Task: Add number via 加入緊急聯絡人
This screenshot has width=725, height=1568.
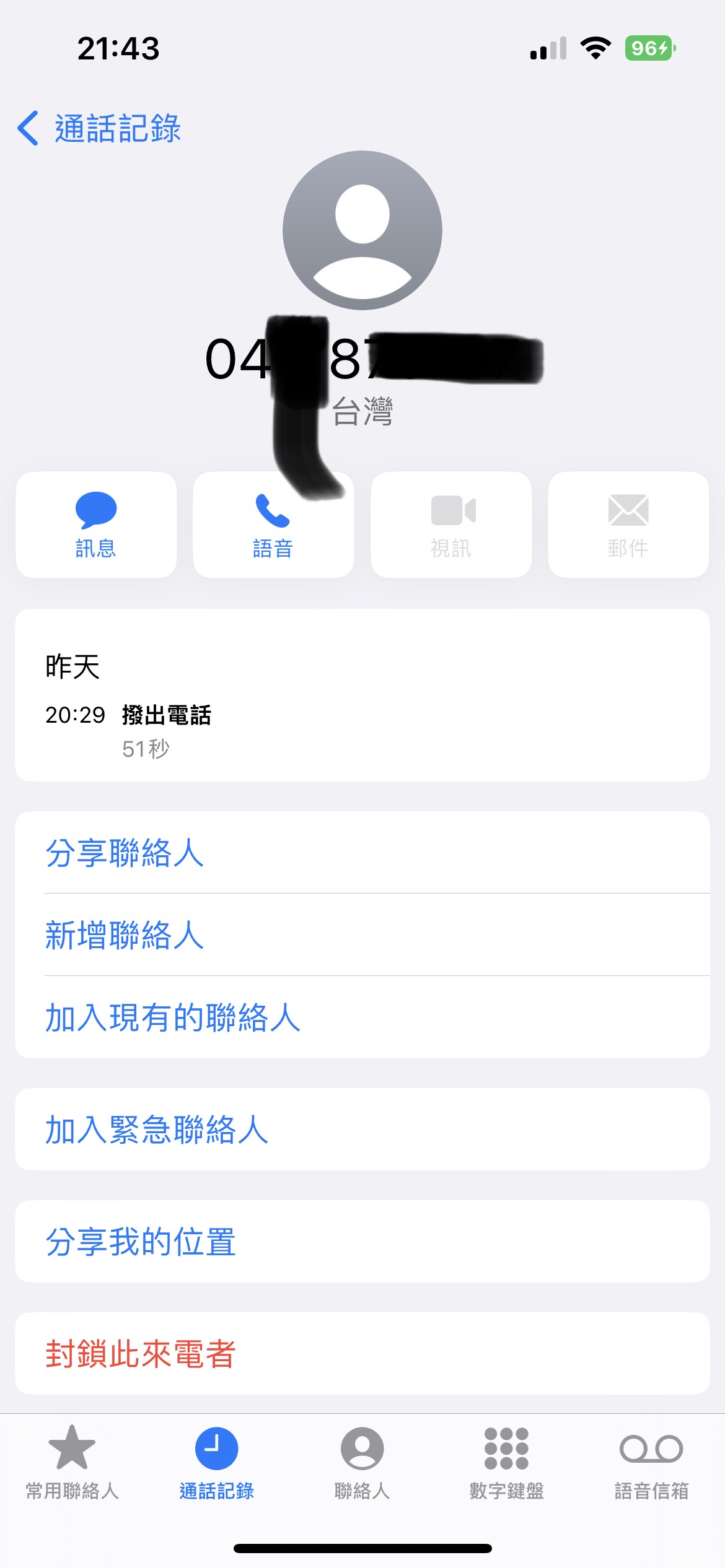Action: [156, 1130]
